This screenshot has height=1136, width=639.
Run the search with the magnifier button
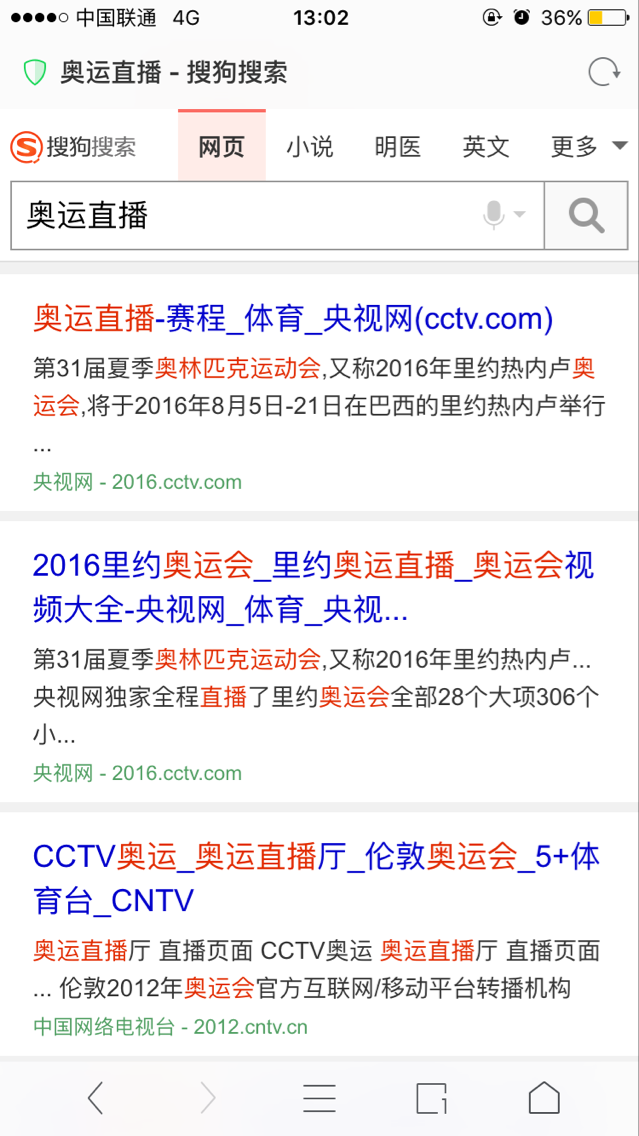coord(586,216)
